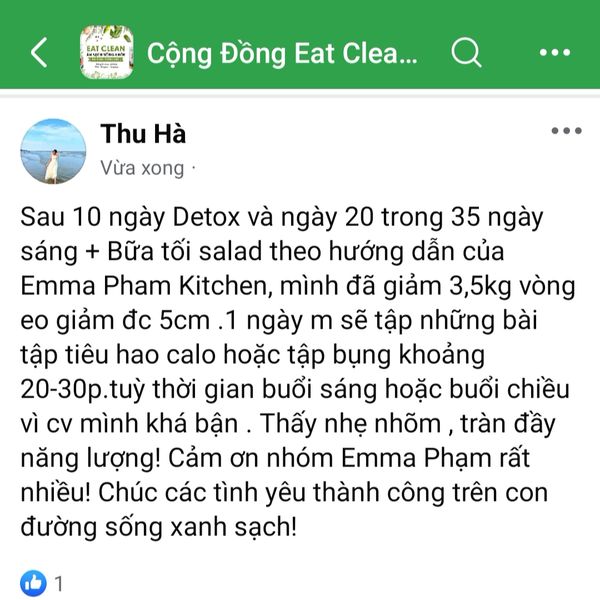Search within the group
The height and width of the screenshot is (600, 600).
(466, 52)
